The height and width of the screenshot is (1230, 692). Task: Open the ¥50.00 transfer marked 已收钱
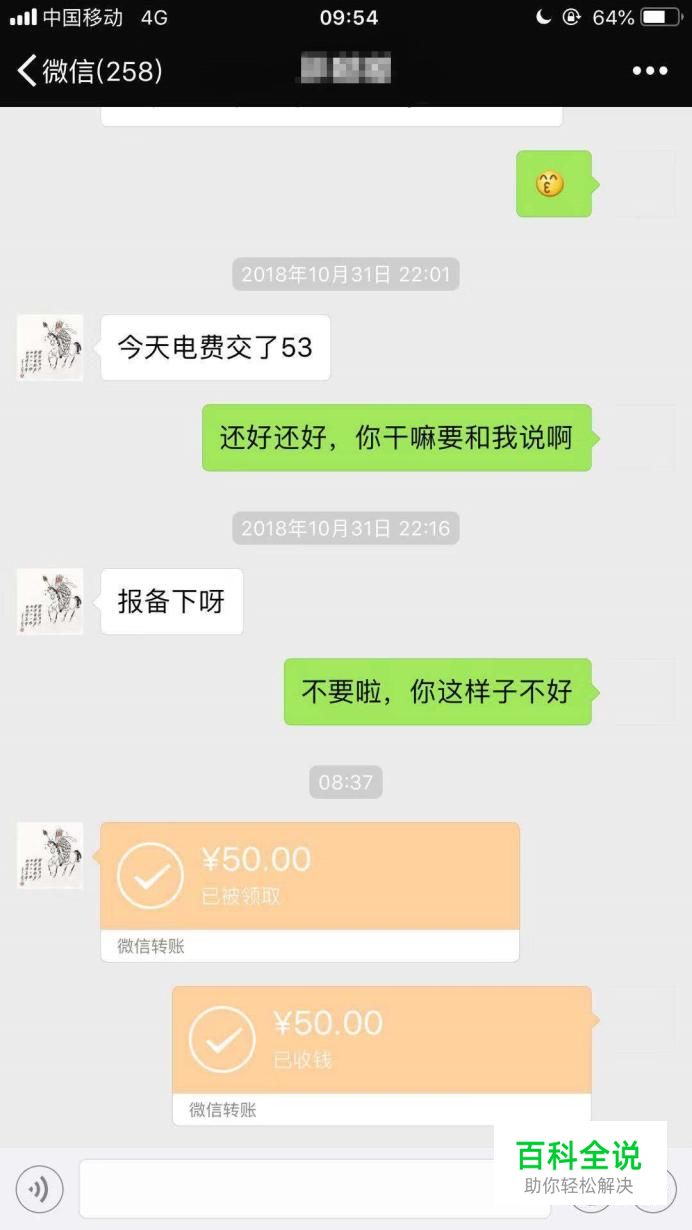coord(381,1041)
